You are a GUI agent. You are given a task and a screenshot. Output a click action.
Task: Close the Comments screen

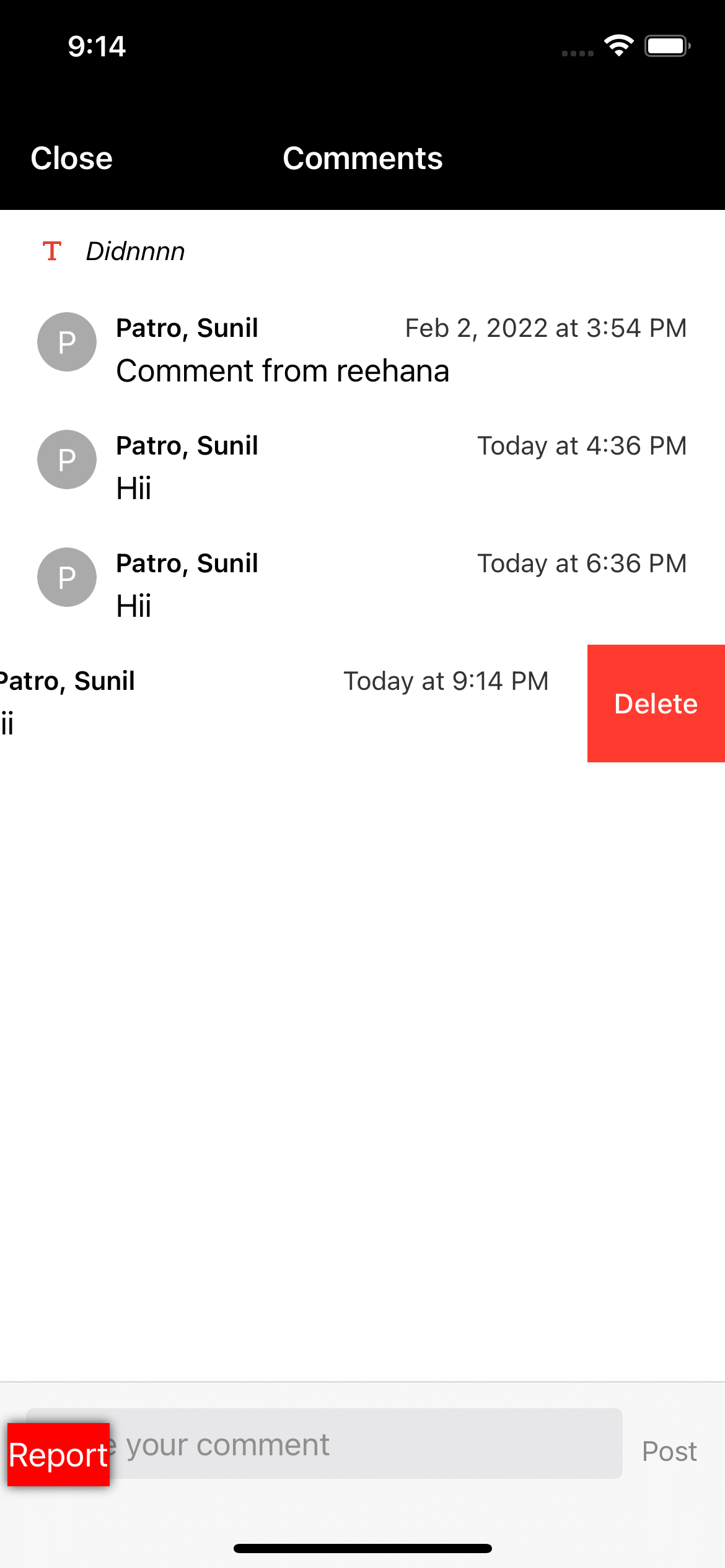[71, 158]
